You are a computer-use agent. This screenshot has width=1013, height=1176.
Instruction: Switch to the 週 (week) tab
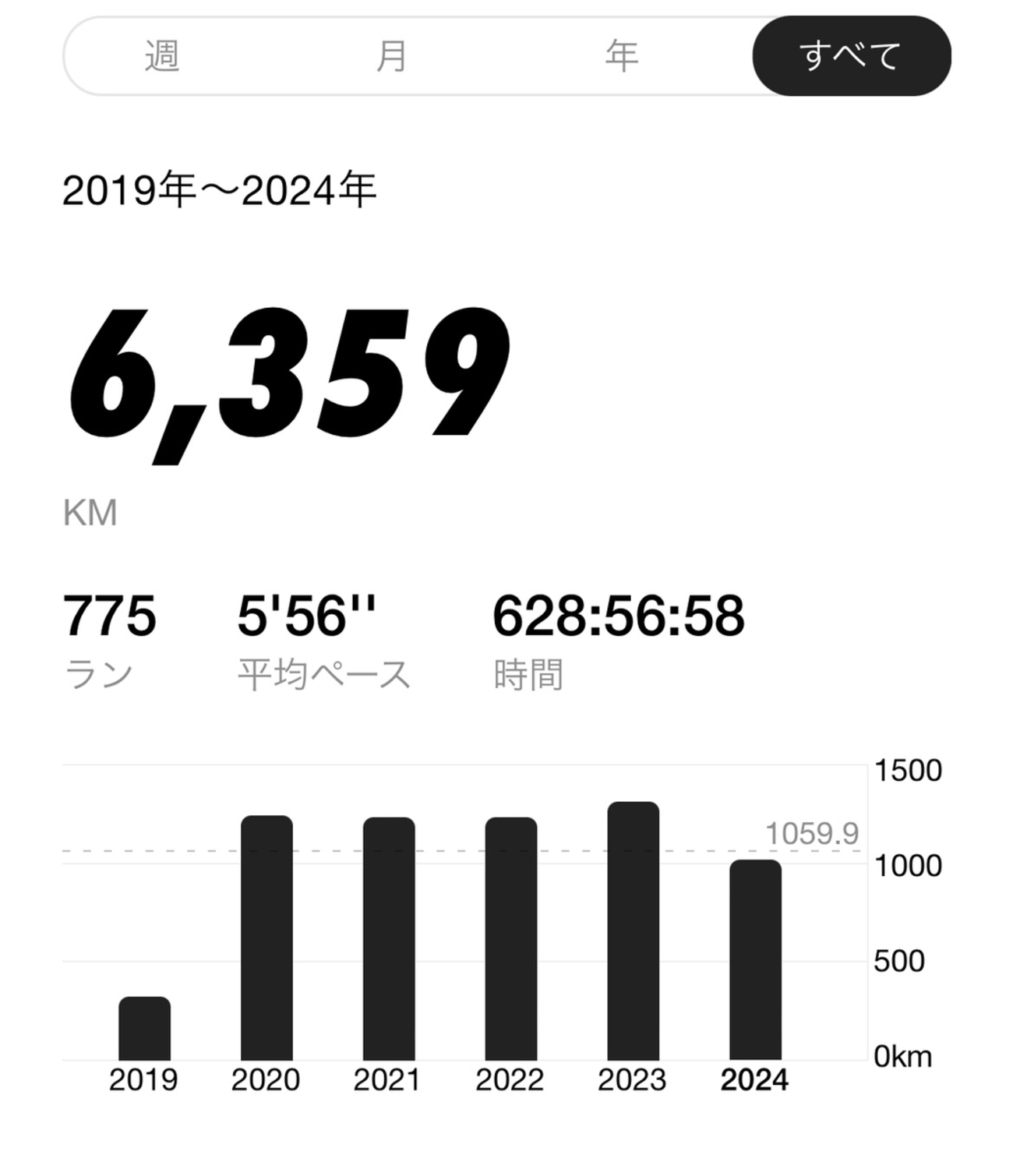pyautogui.click(x=162, y=56)
